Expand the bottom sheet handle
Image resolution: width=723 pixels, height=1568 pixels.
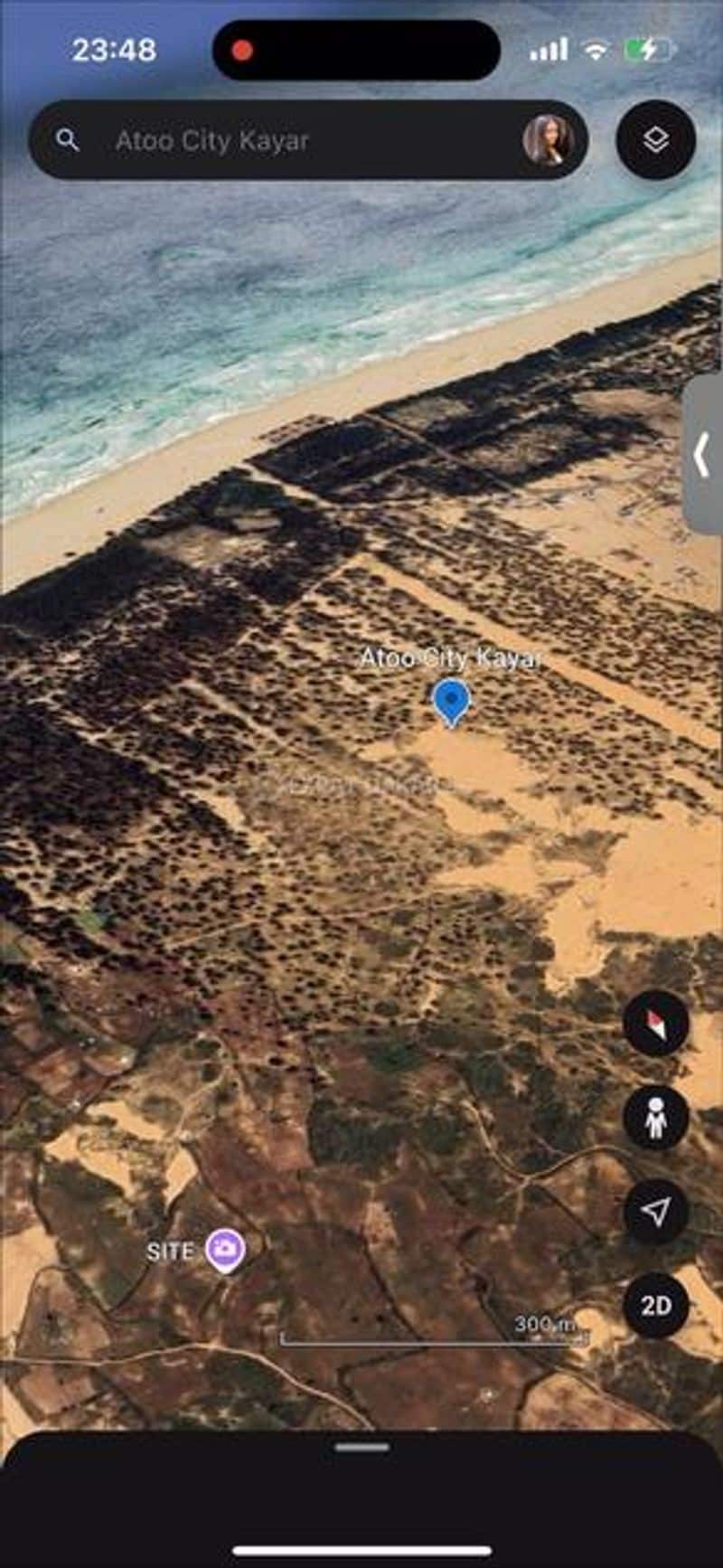(362, 1447)
